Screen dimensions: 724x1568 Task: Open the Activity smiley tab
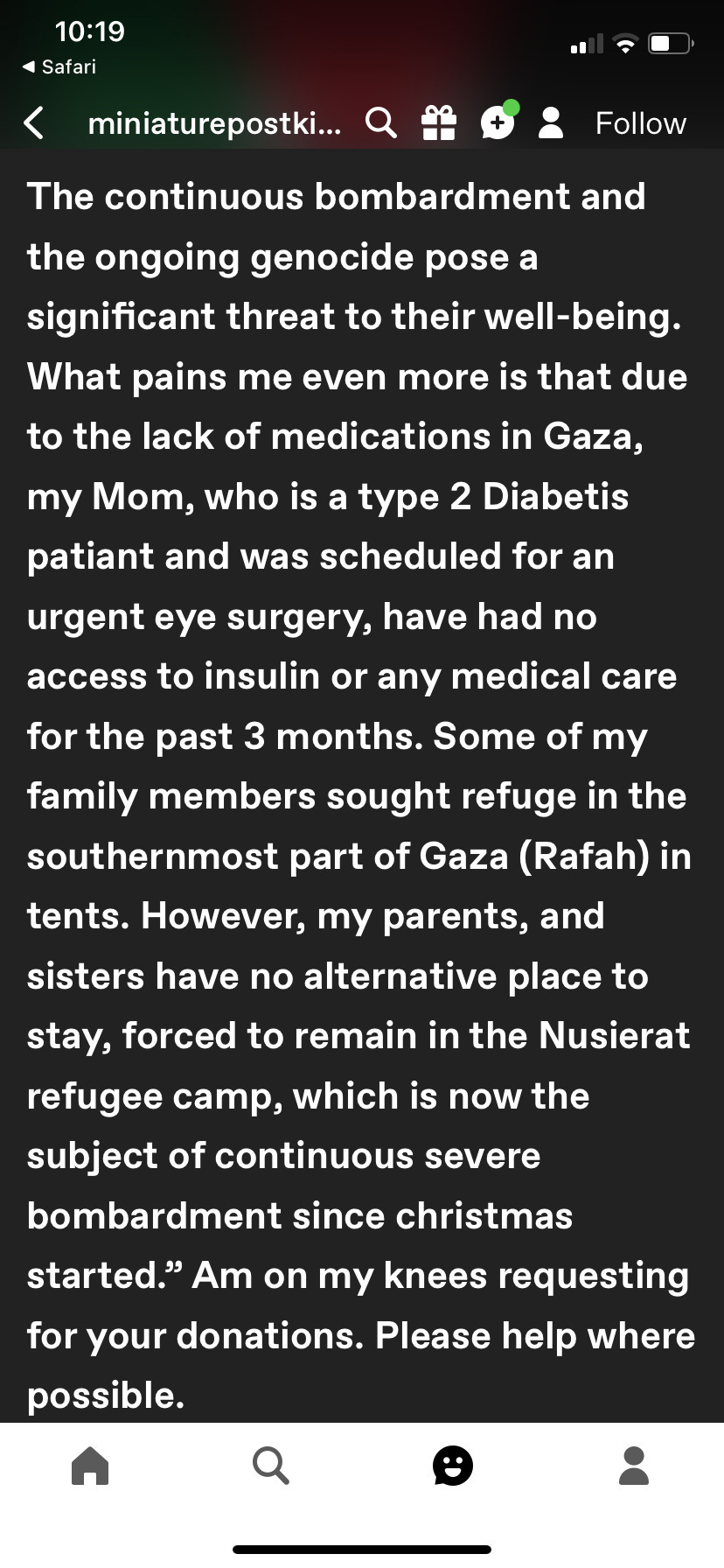453,1465
